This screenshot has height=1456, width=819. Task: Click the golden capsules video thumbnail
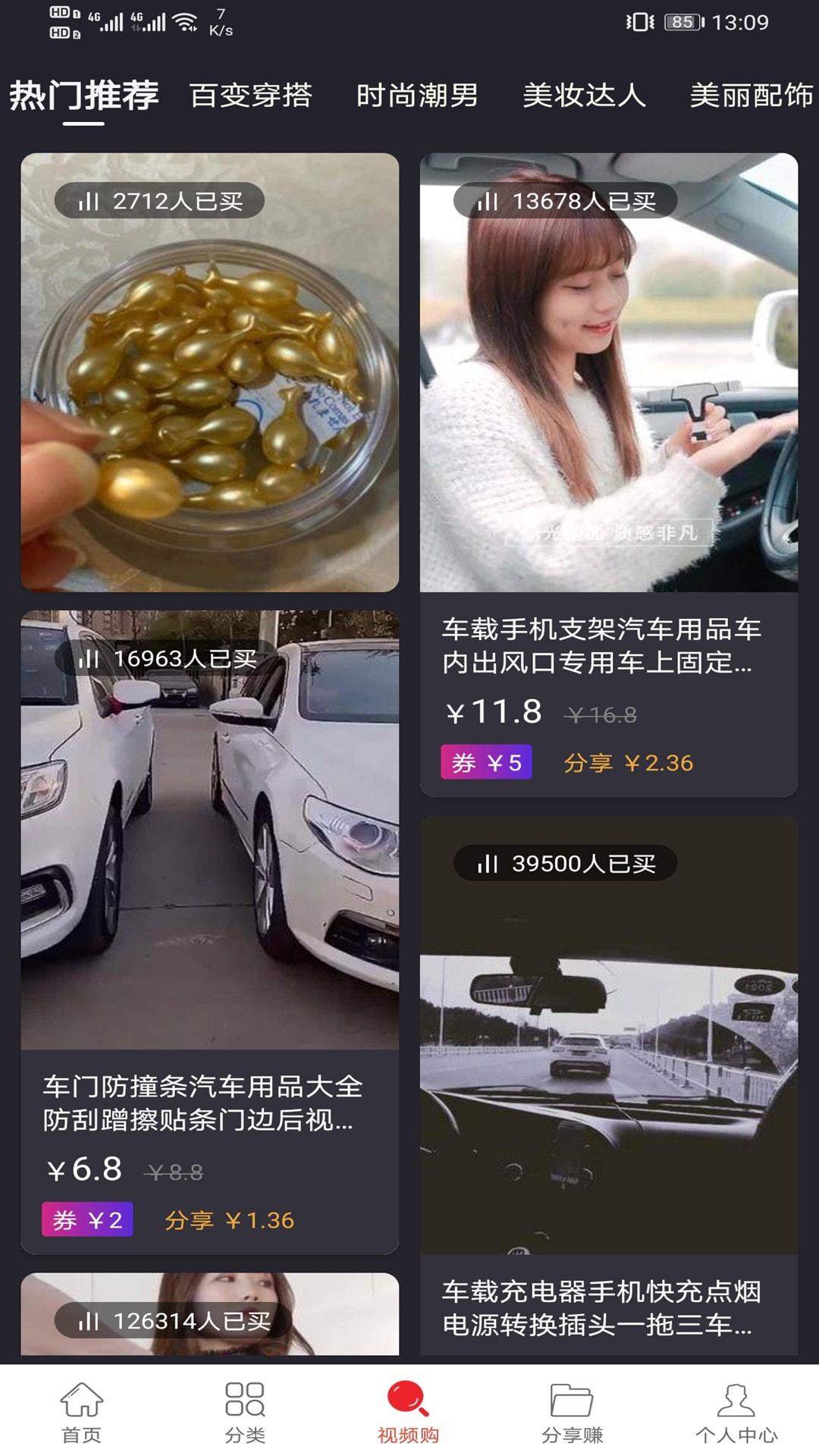(x=209, y=372)
